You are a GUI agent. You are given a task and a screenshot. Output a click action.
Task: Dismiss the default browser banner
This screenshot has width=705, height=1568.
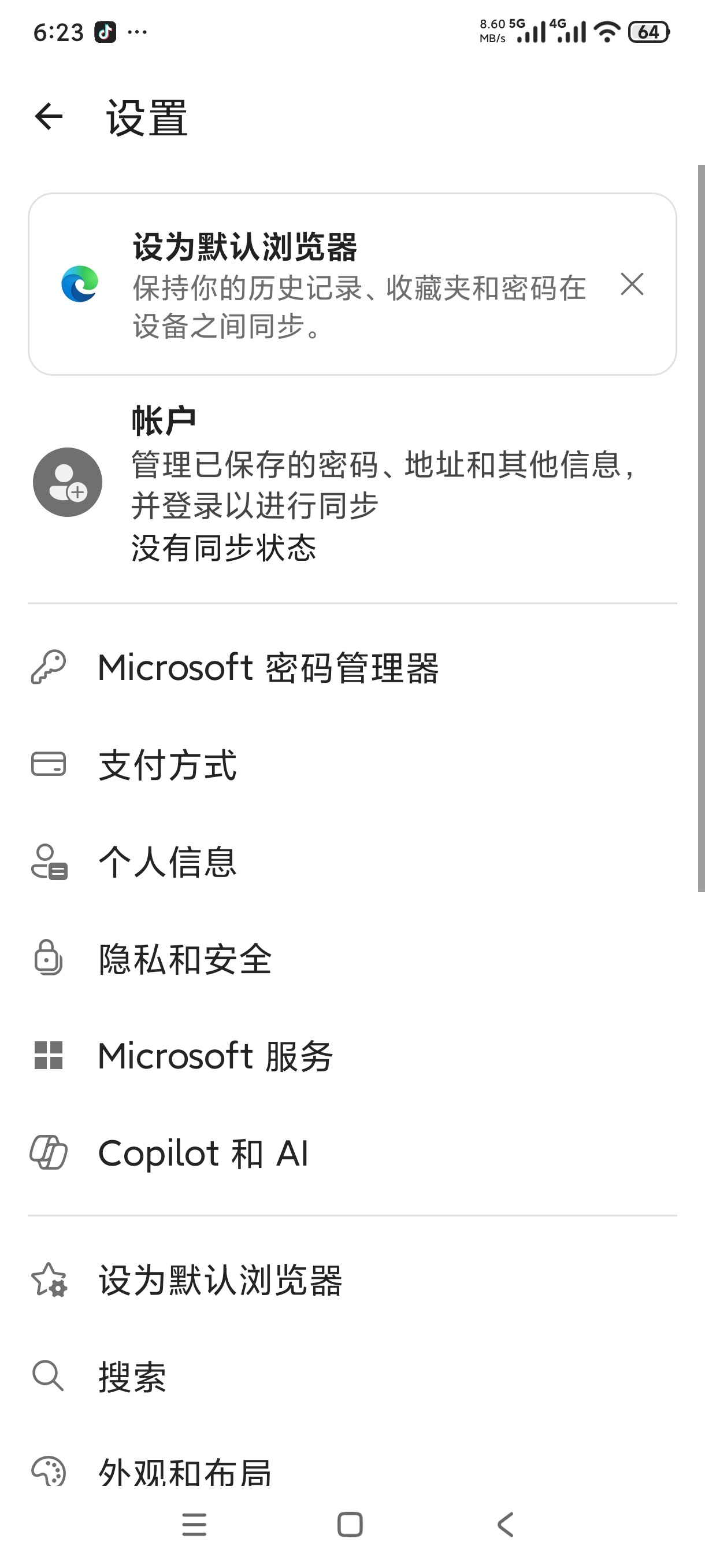click(x=632, y=284)
